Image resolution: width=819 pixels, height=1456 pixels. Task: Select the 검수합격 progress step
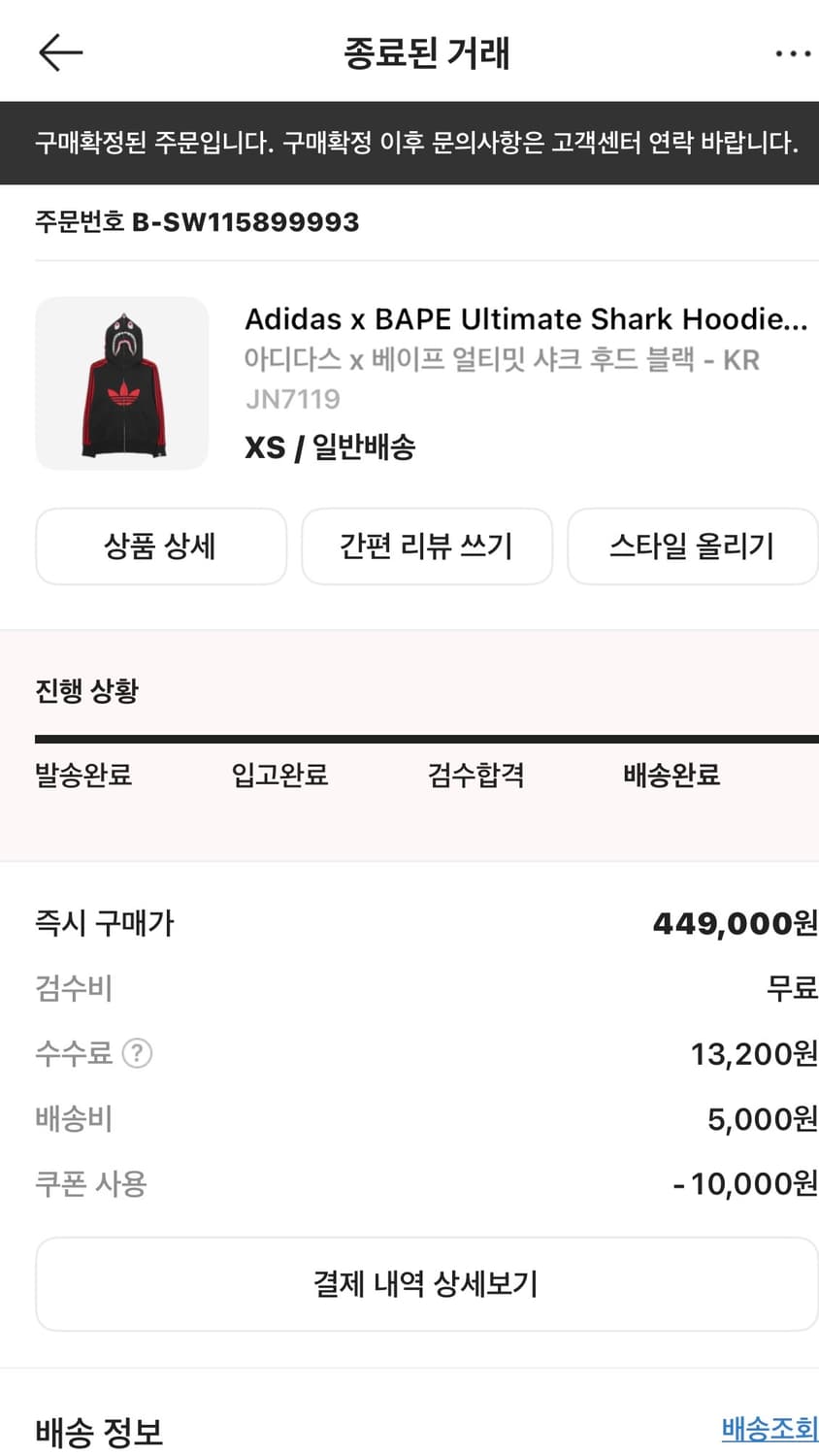(475, 775)
